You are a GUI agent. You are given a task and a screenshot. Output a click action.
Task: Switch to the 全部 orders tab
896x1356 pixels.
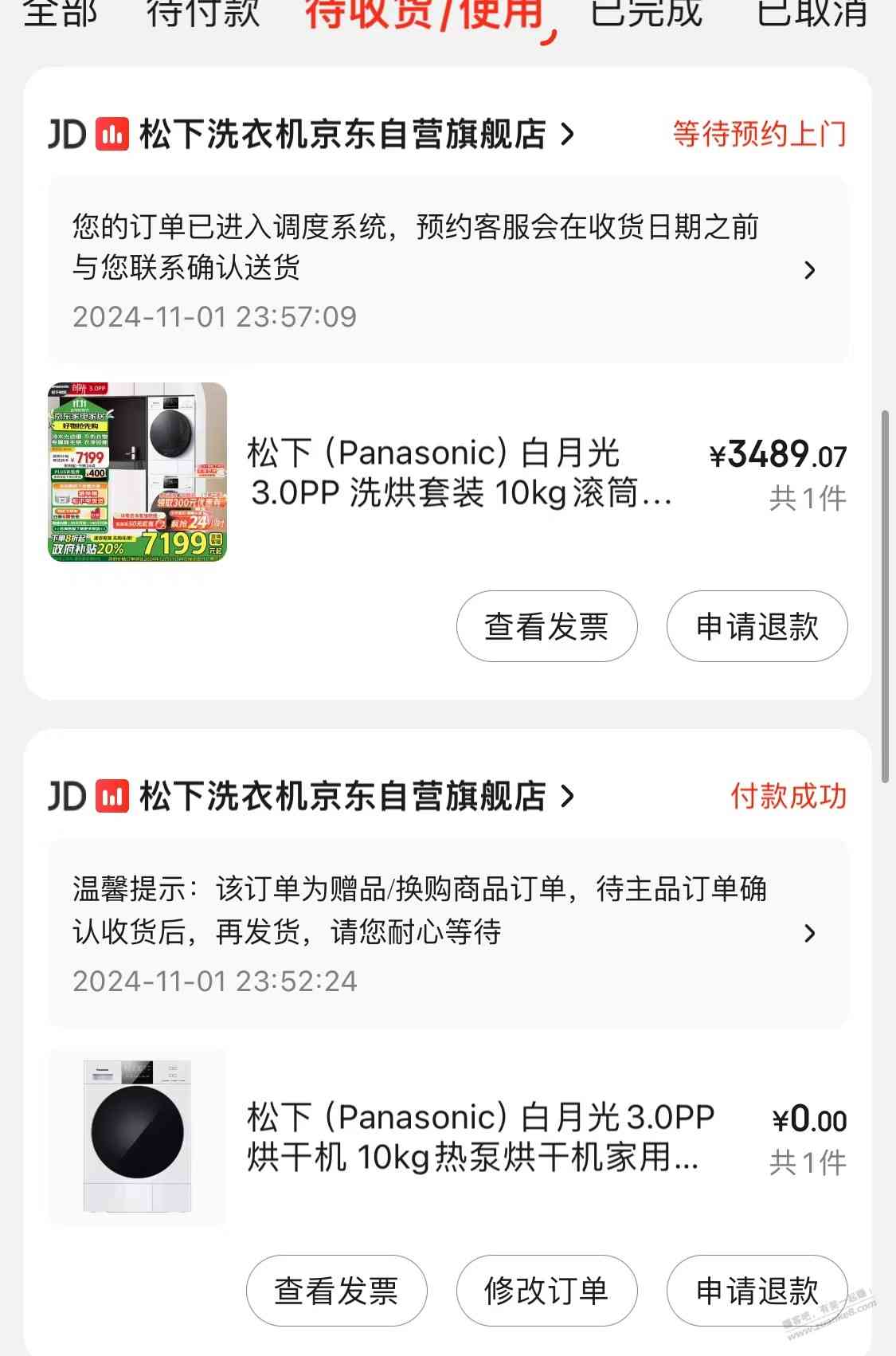(60, 13)
